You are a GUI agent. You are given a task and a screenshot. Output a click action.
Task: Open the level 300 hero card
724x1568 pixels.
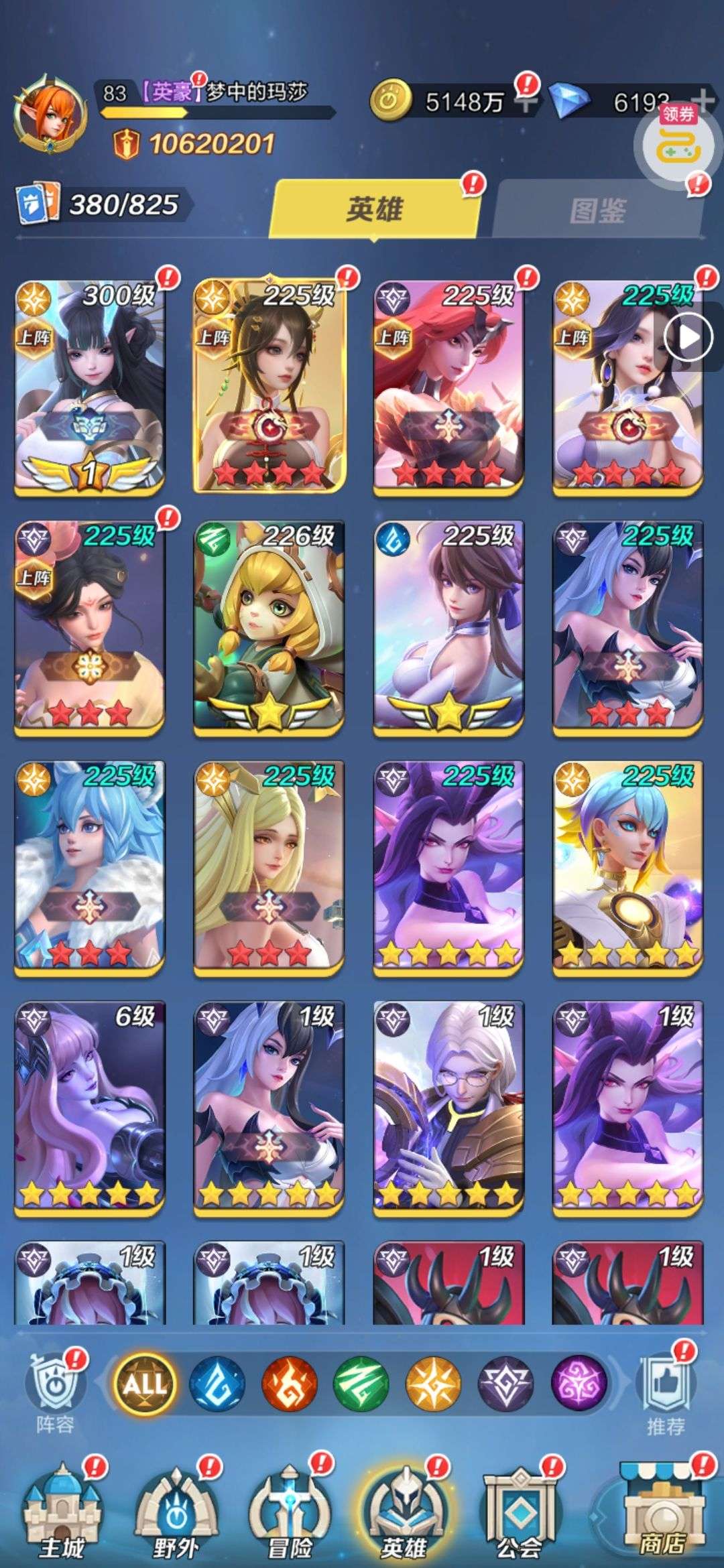coord(90,387)
